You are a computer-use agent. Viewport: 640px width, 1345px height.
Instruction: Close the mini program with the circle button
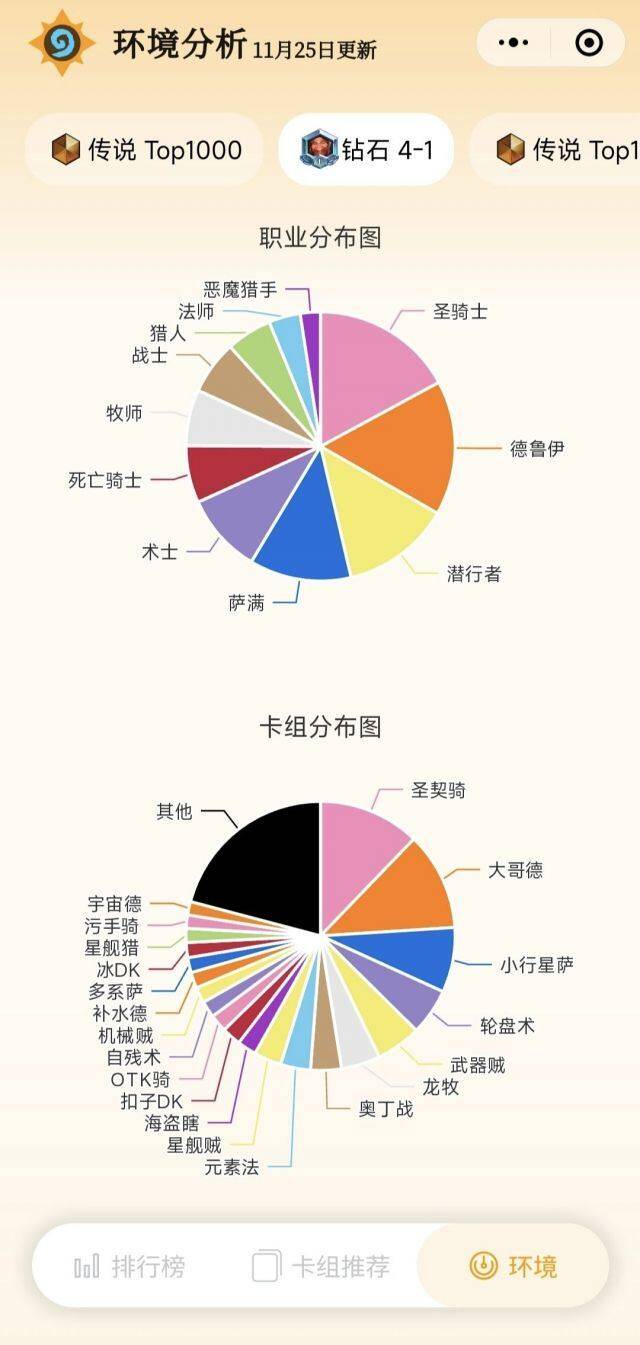click(589, 43)
